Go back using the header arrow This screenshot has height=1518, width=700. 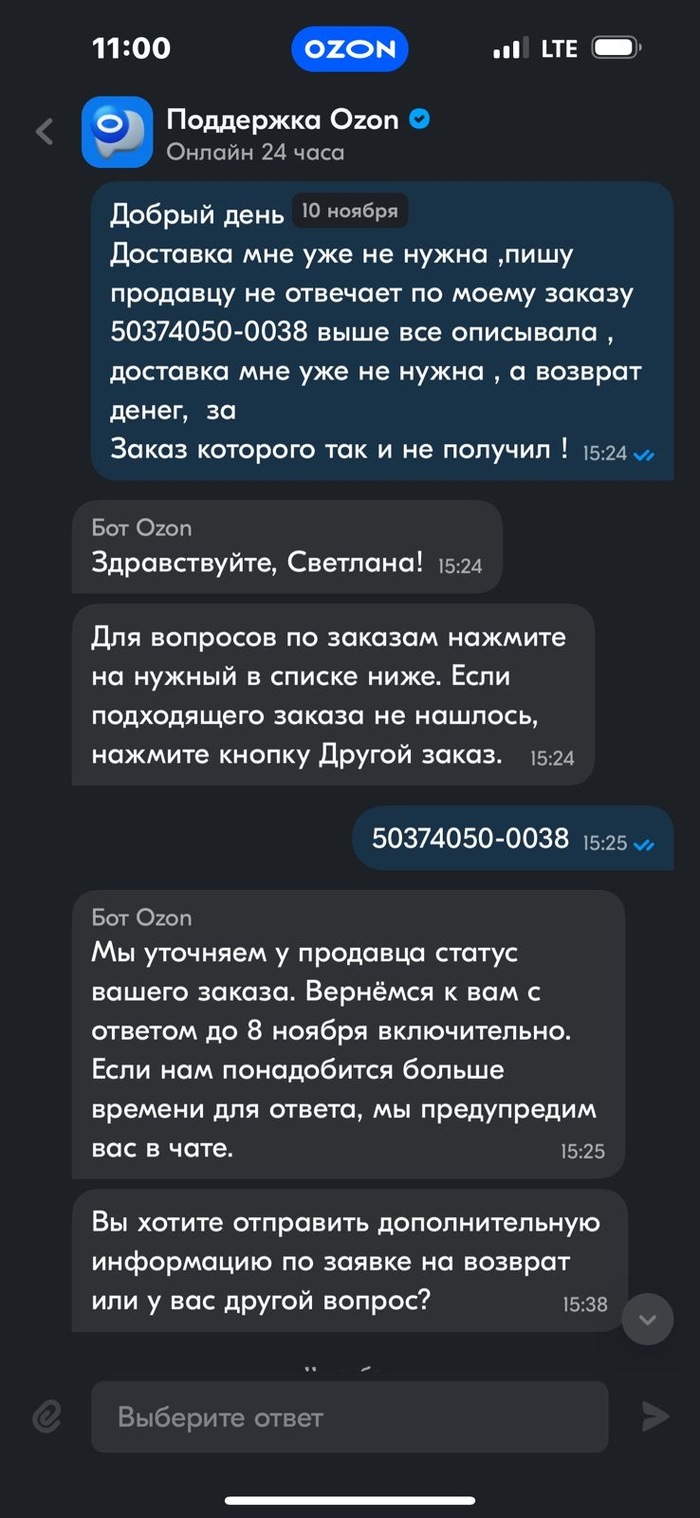click(44, 131)
